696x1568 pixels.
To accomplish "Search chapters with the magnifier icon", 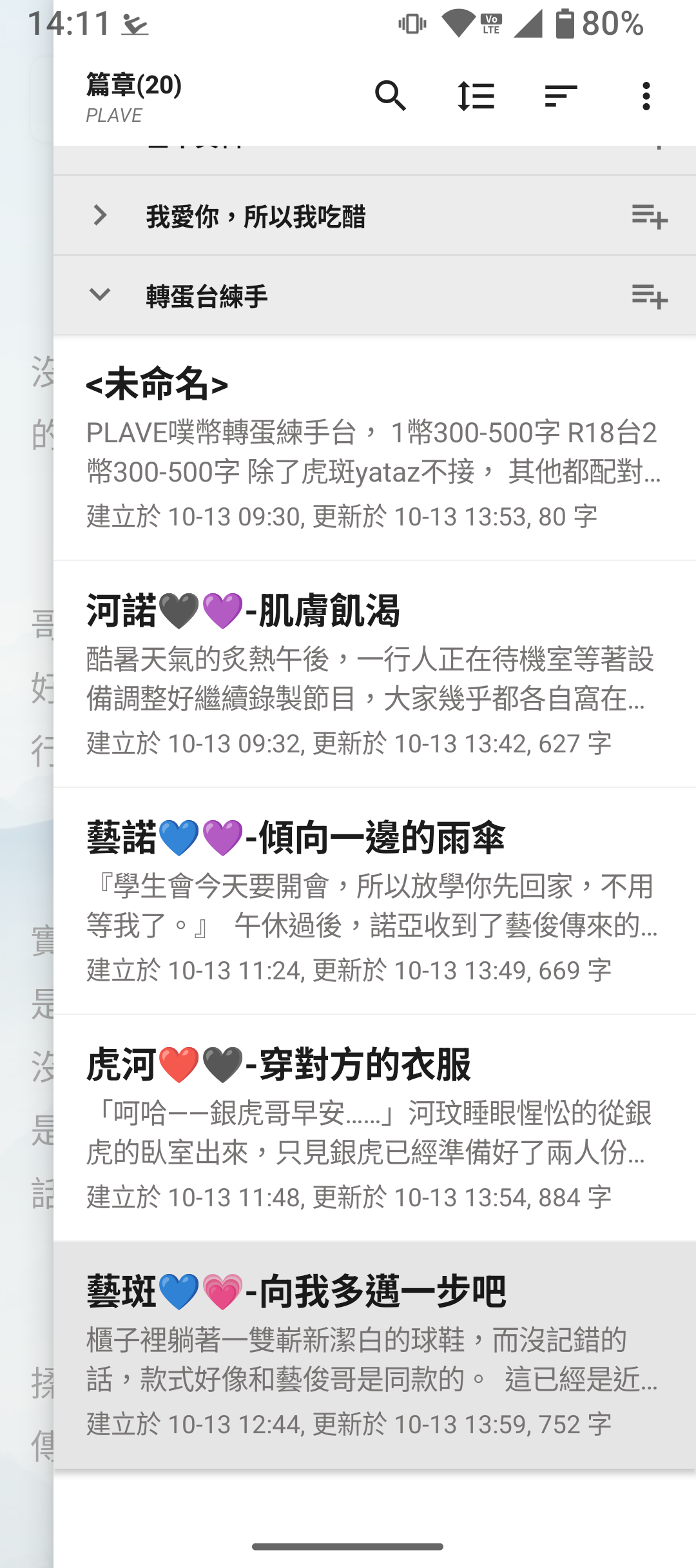I will pos(390,97).
